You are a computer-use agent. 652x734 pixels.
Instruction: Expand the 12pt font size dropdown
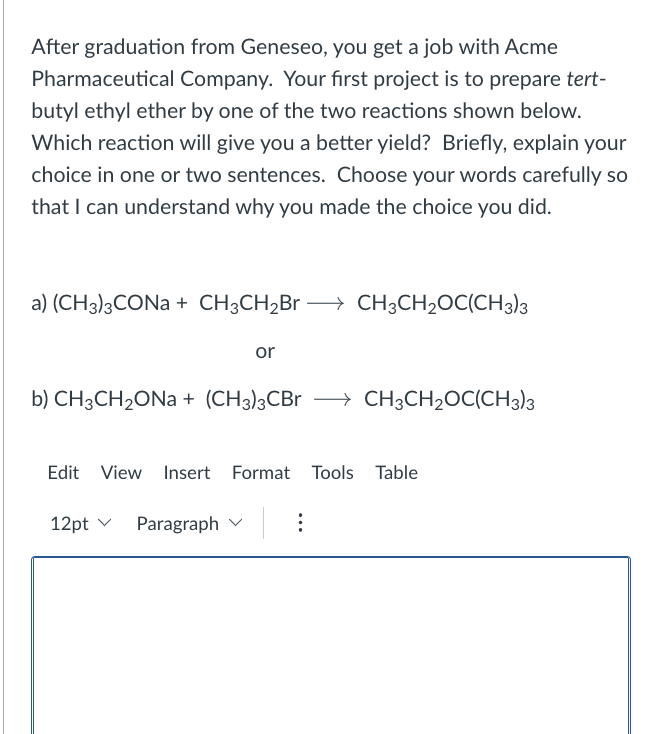click(81, 523)
